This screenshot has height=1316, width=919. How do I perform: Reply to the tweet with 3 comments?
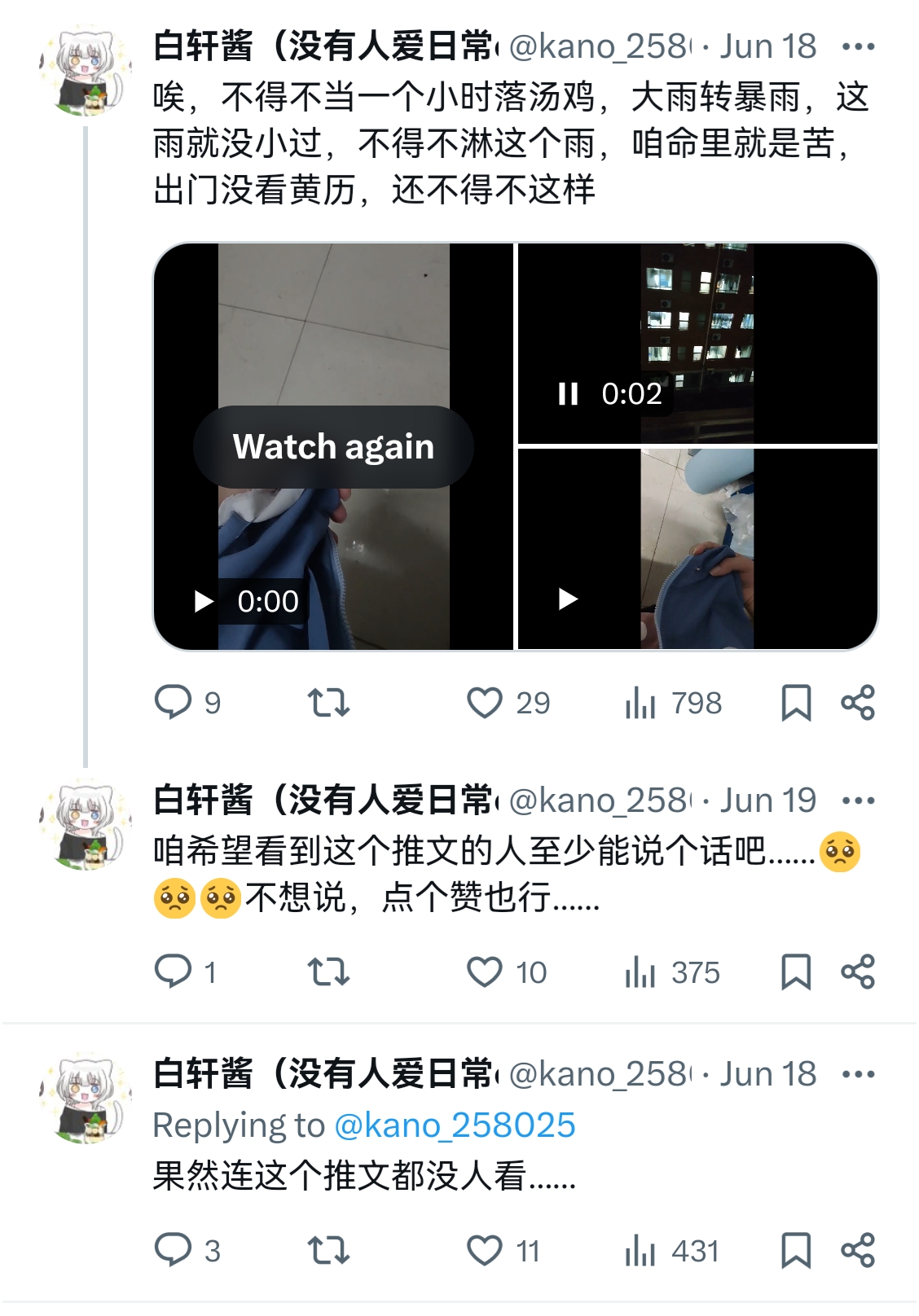[173, 1250]
